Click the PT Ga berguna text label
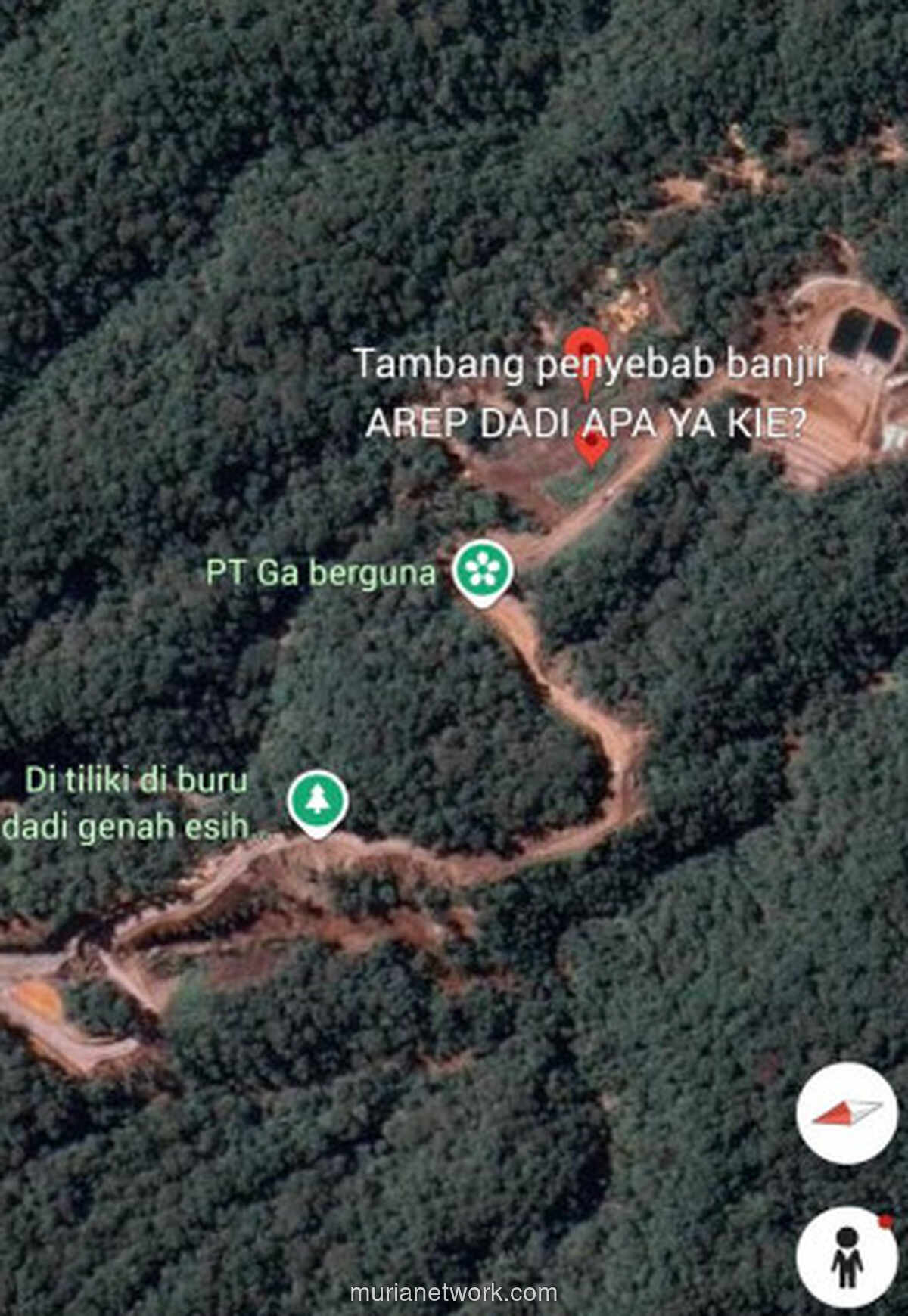908x1316 pixels. click(x=319, y=573)
